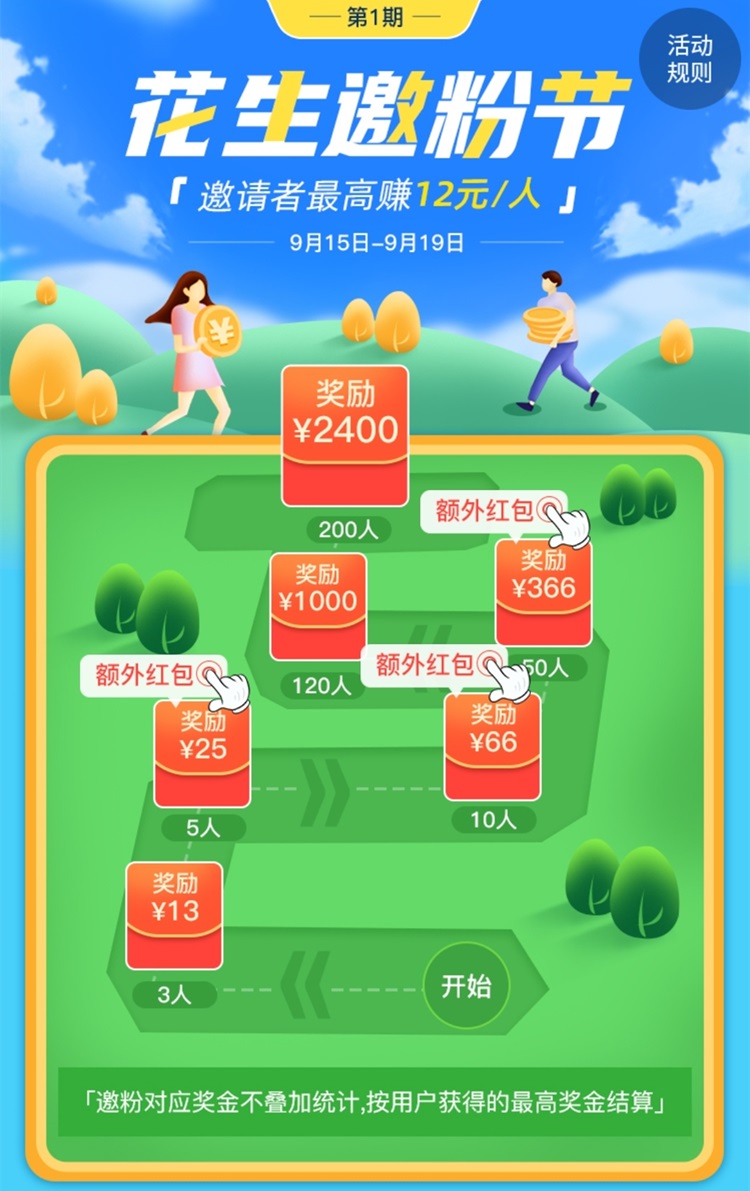Open the 活动规则 activity rules
The image size is (750, 1191).
(690, 59)
